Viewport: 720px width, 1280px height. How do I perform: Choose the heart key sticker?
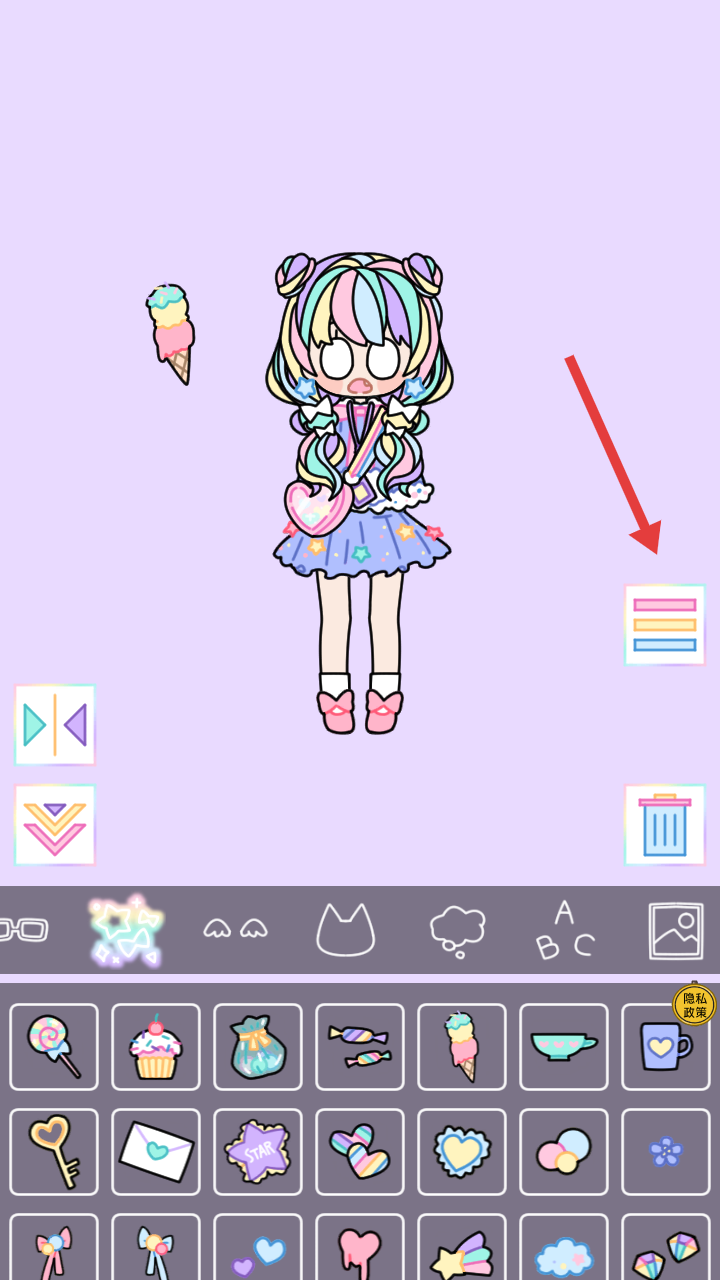[54, 1151]
